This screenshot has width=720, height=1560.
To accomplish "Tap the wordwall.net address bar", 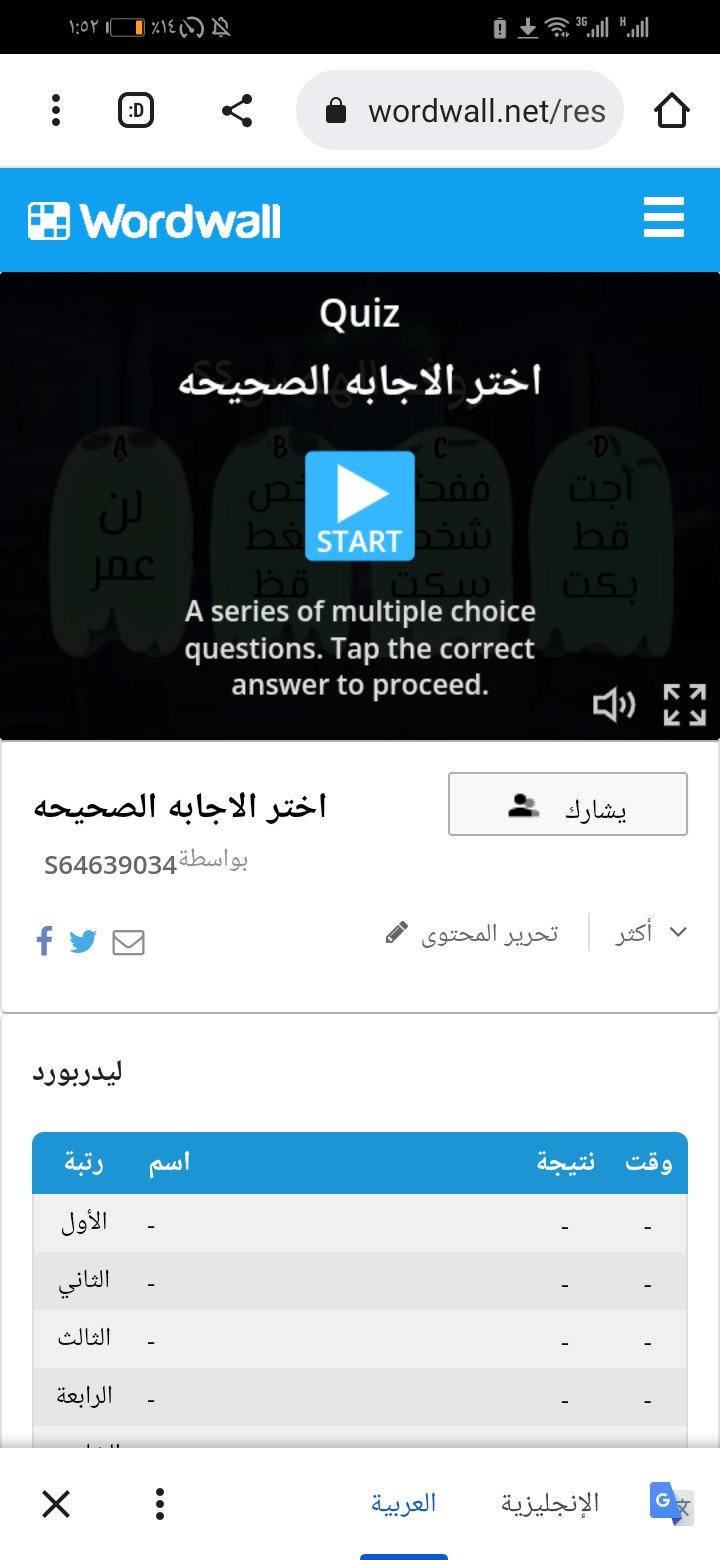I will coord(460,110).
